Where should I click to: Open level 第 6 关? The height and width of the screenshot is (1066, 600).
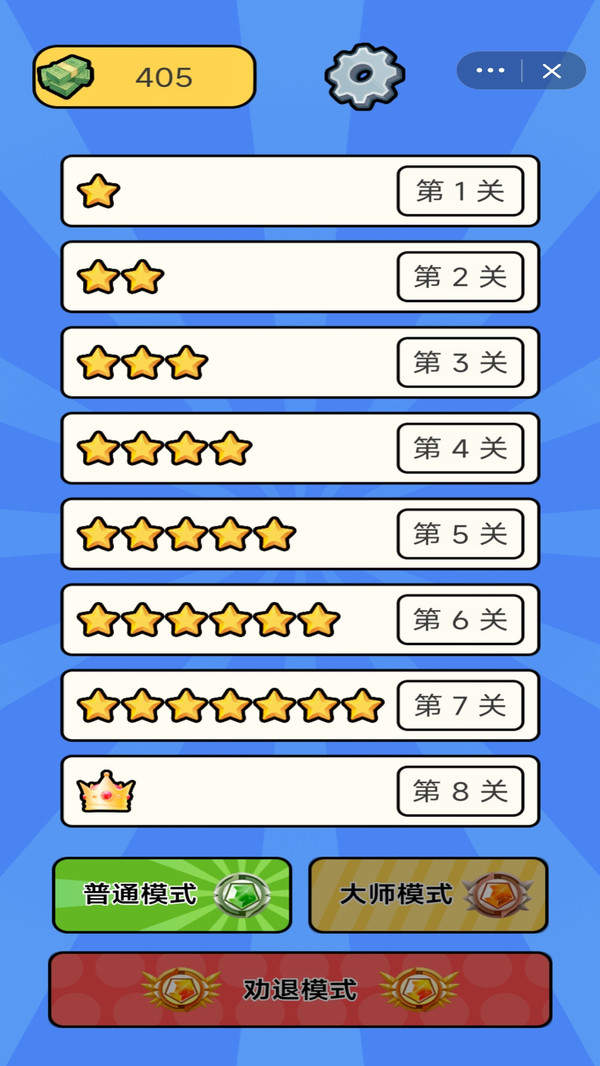(460, 620)
